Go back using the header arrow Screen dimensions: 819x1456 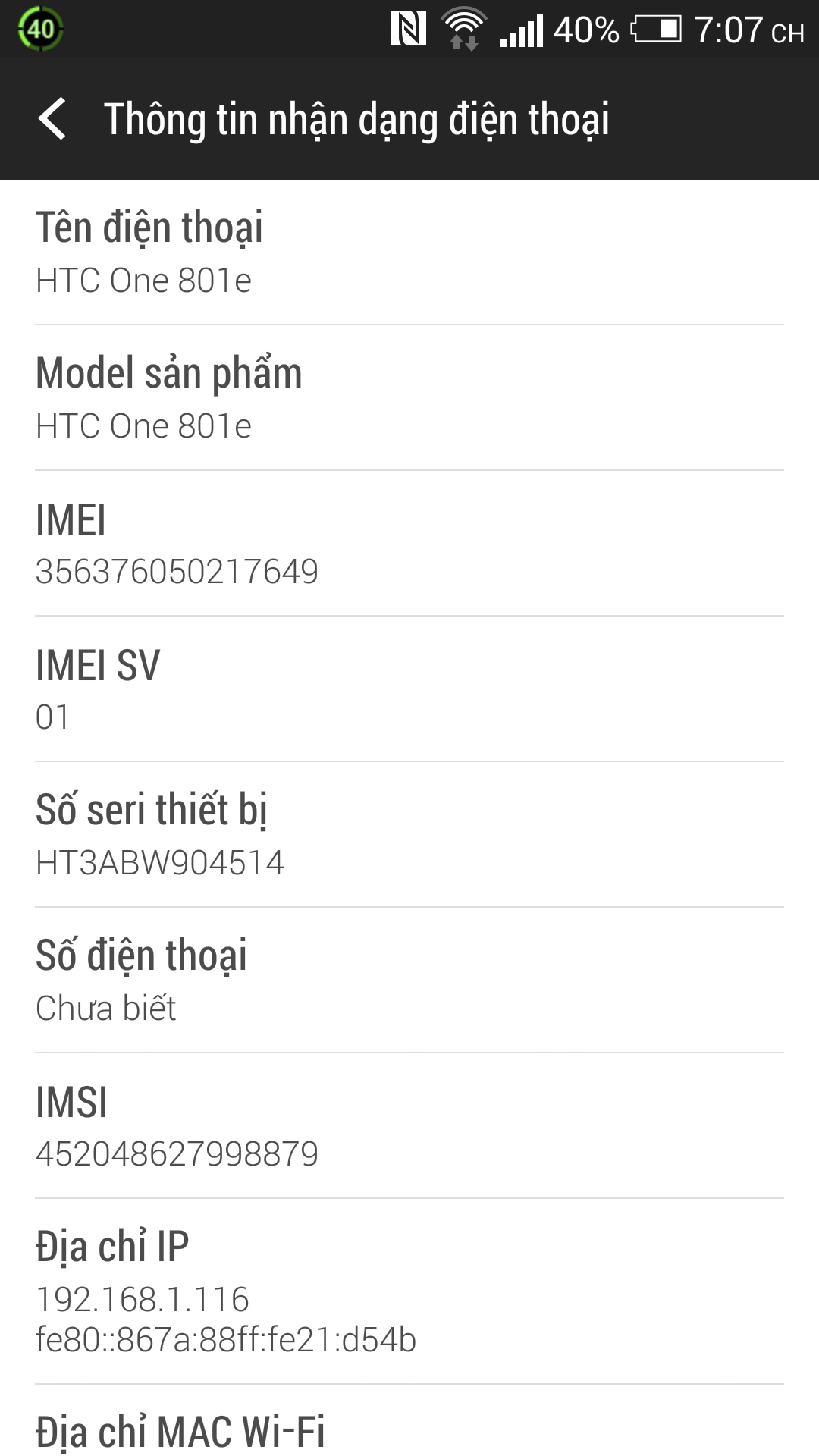pos(52,119)
